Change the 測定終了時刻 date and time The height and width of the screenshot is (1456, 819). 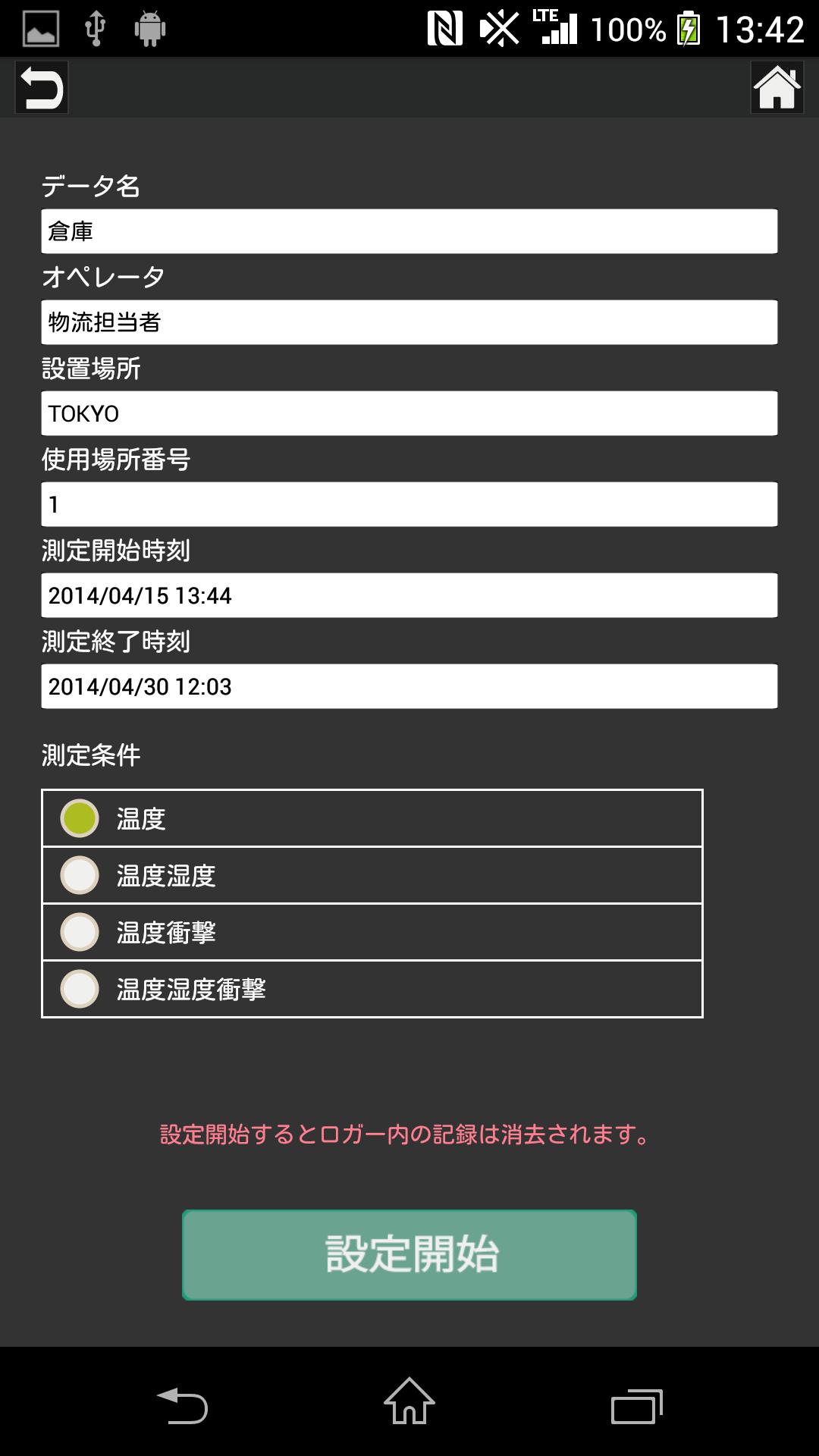point(409,686)
